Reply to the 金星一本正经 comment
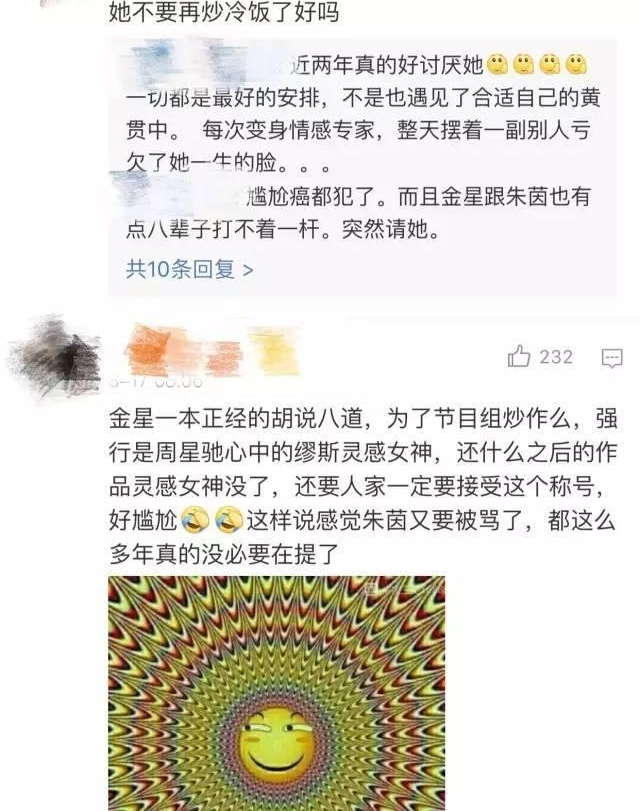 [x=611, y=357]
